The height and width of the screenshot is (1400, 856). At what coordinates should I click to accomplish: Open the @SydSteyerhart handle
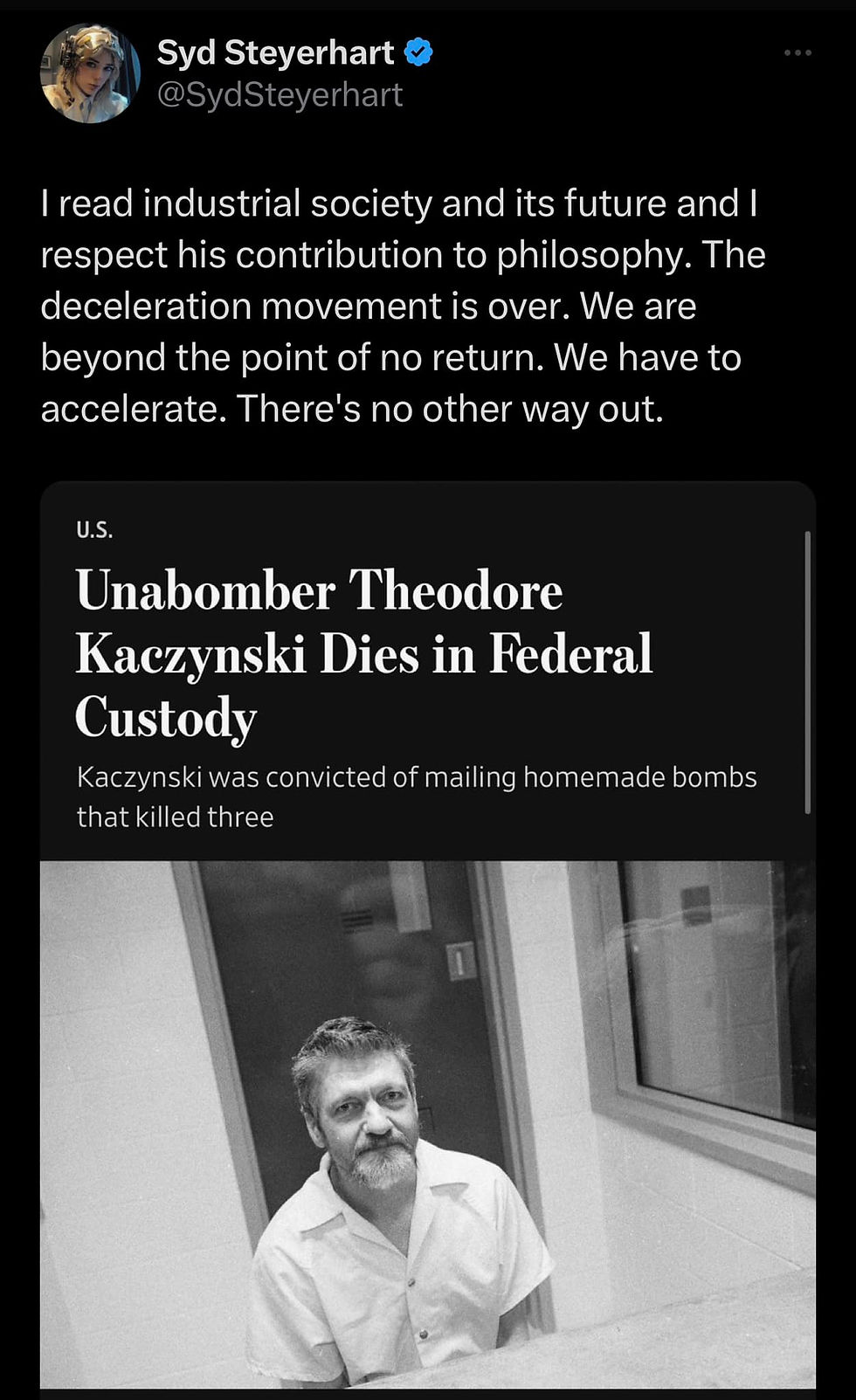point(280,95)
